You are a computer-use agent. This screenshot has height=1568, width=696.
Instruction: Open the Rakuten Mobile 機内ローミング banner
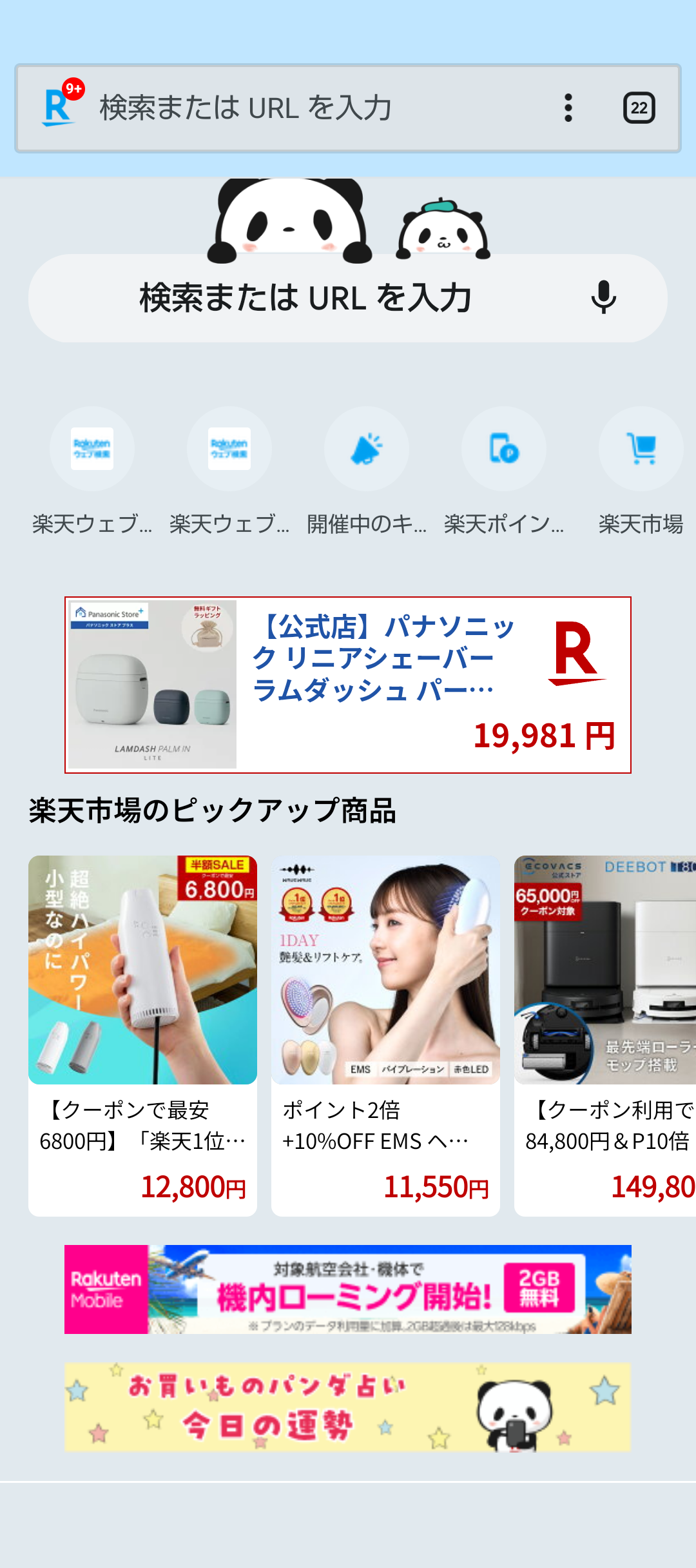tap(348, 1289)
